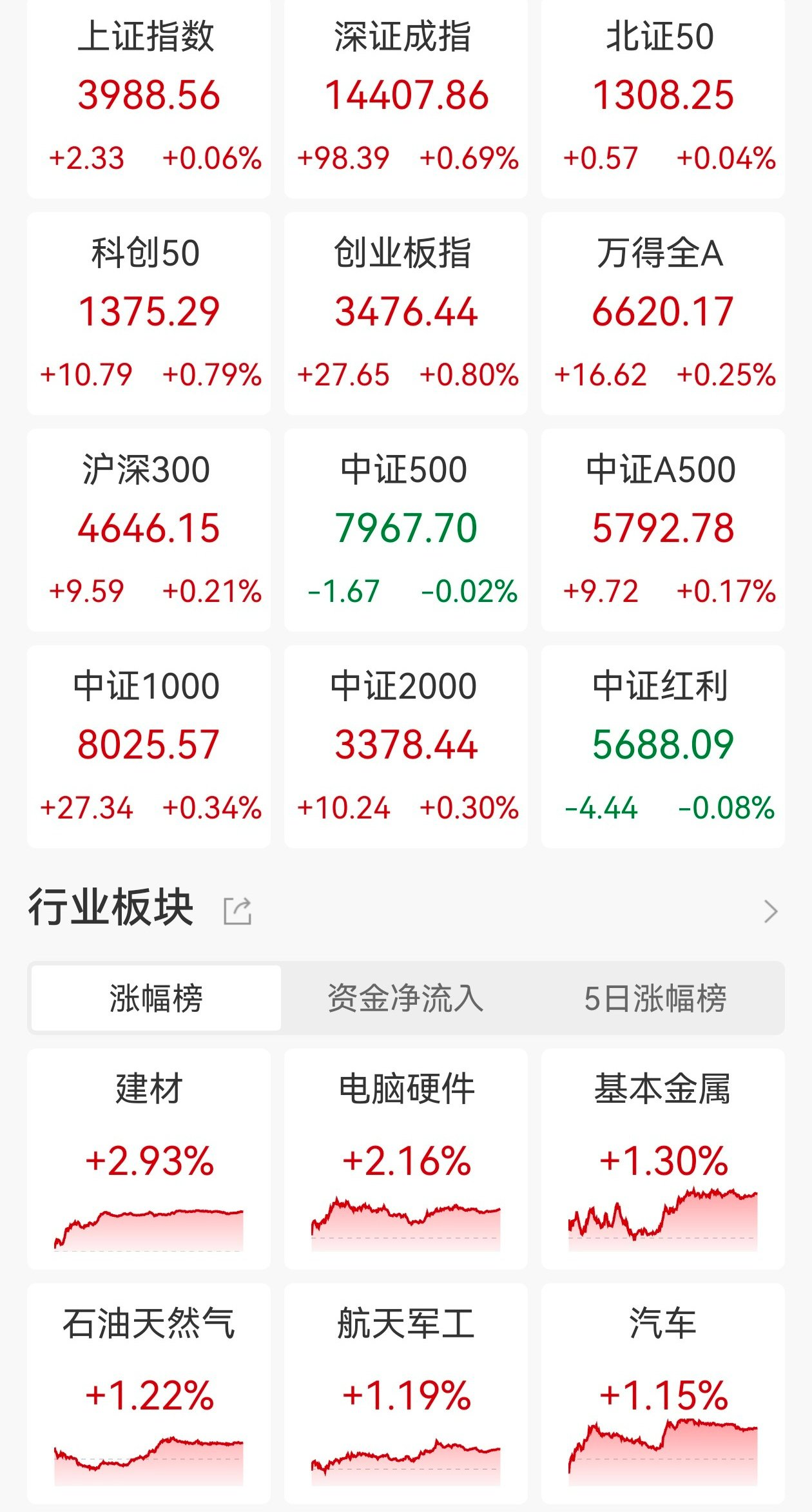Viewport: 812px width, 1512px height.
Task: Open the 基本金属 sector card
Action: pyautogui.click(x=662, y=1159)
